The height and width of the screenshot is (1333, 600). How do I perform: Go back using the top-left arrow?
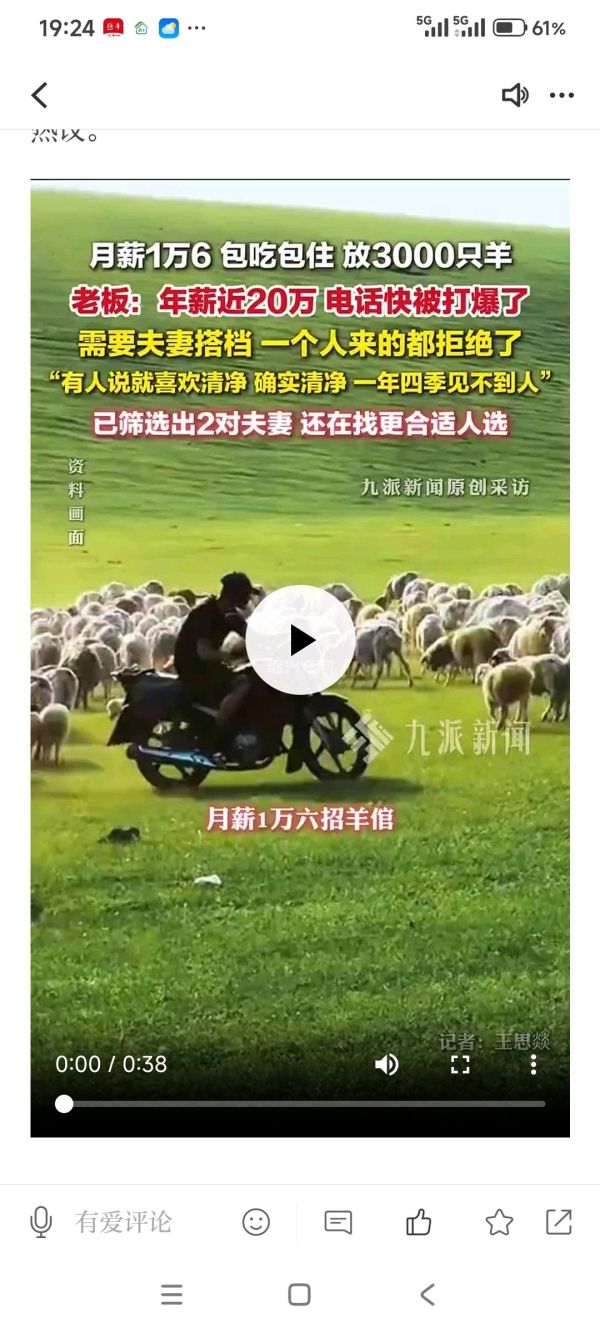(40, 96)
